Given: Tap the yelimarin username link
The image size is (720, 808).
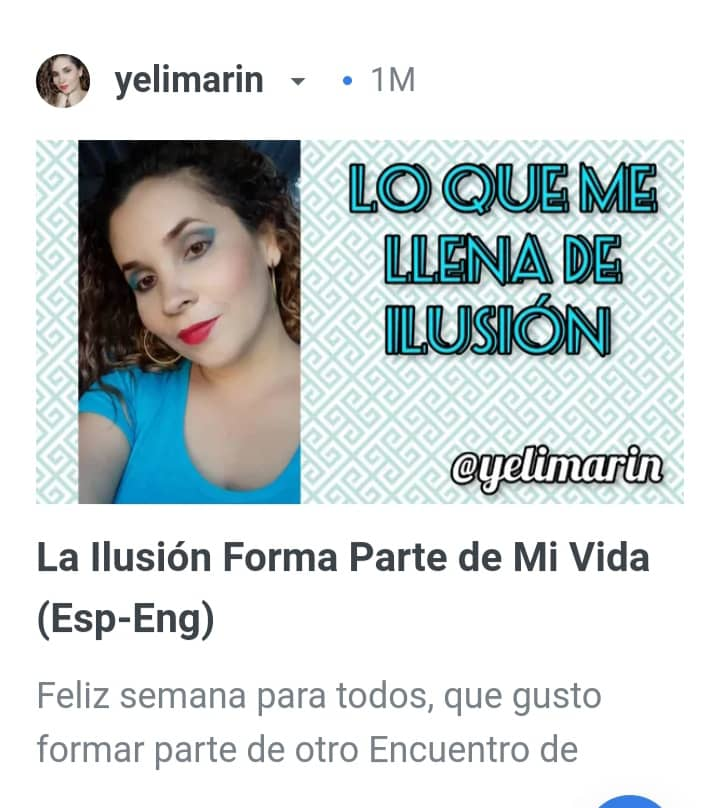Looking at the screenshot, I should [189, 80].
